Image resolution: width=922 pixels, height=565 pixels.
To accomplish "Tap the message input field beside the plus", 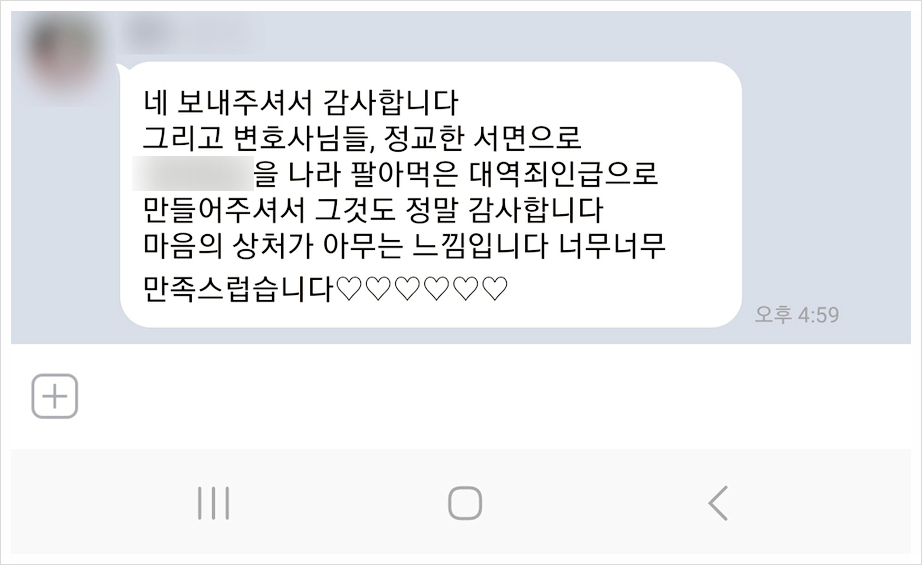I will (480, 396).
